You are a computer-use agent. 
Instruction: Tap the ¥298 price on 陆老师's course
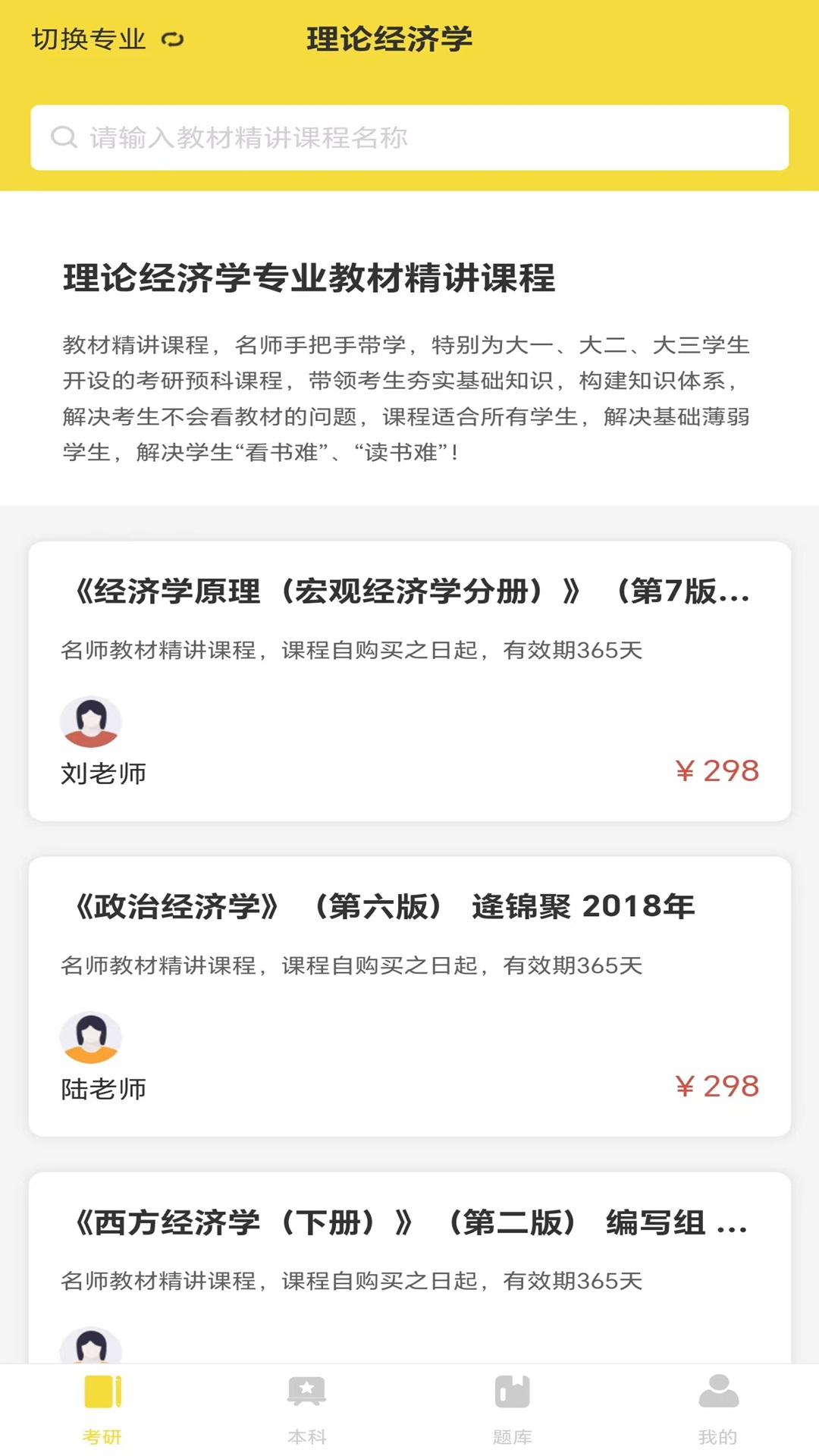719,1086
